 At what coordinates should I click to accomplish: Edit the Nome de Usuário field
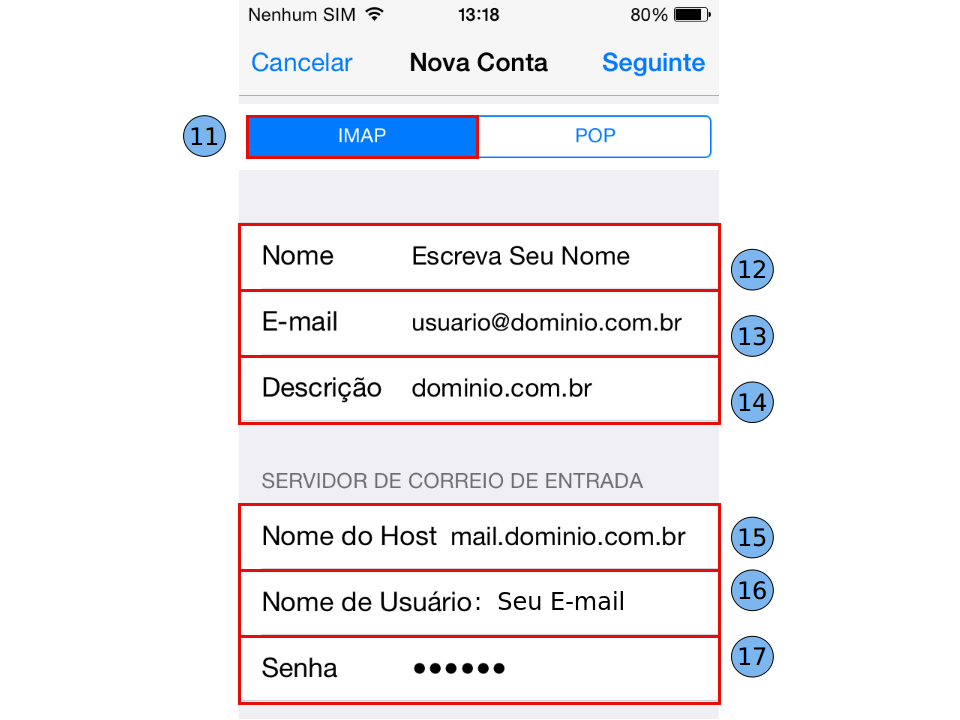click(x=561, y=602)
